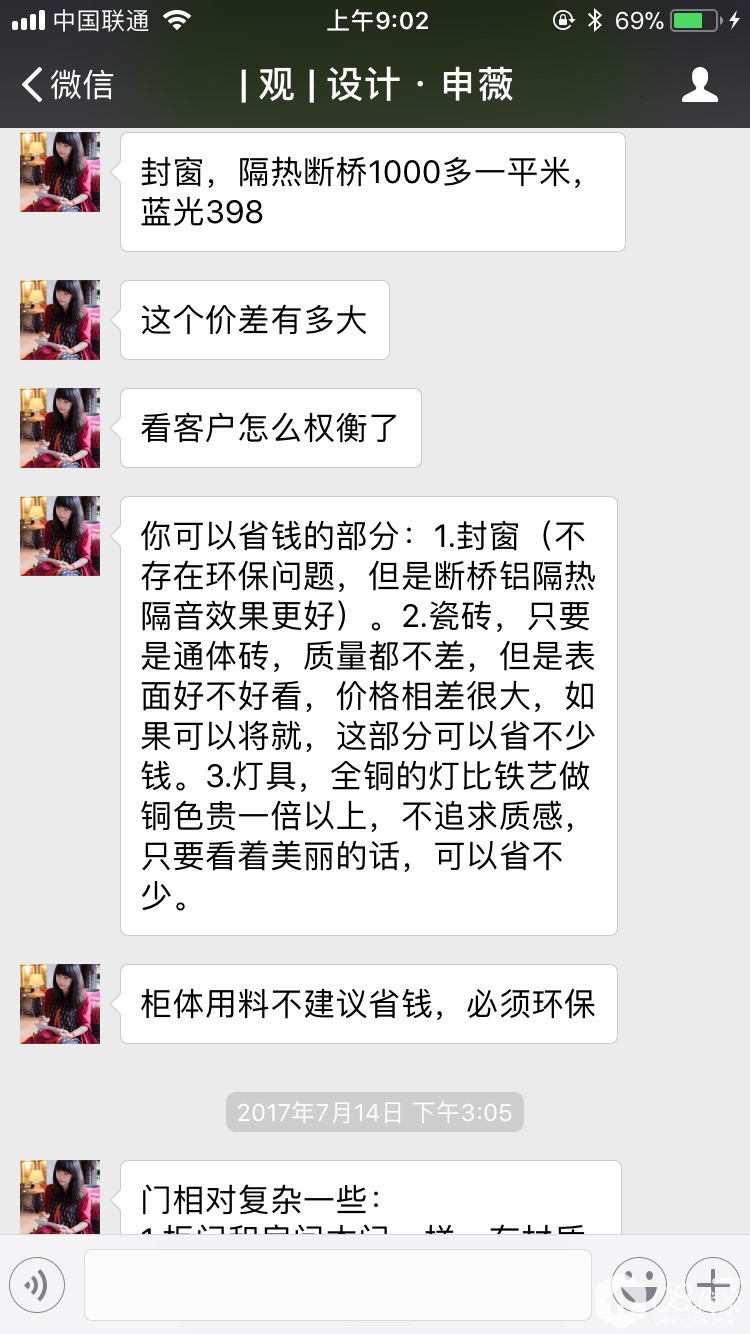750x1334 pixels.
Task: Tap the avatar beside 柜体用料不建议省钱
Action: [60, 1004]
